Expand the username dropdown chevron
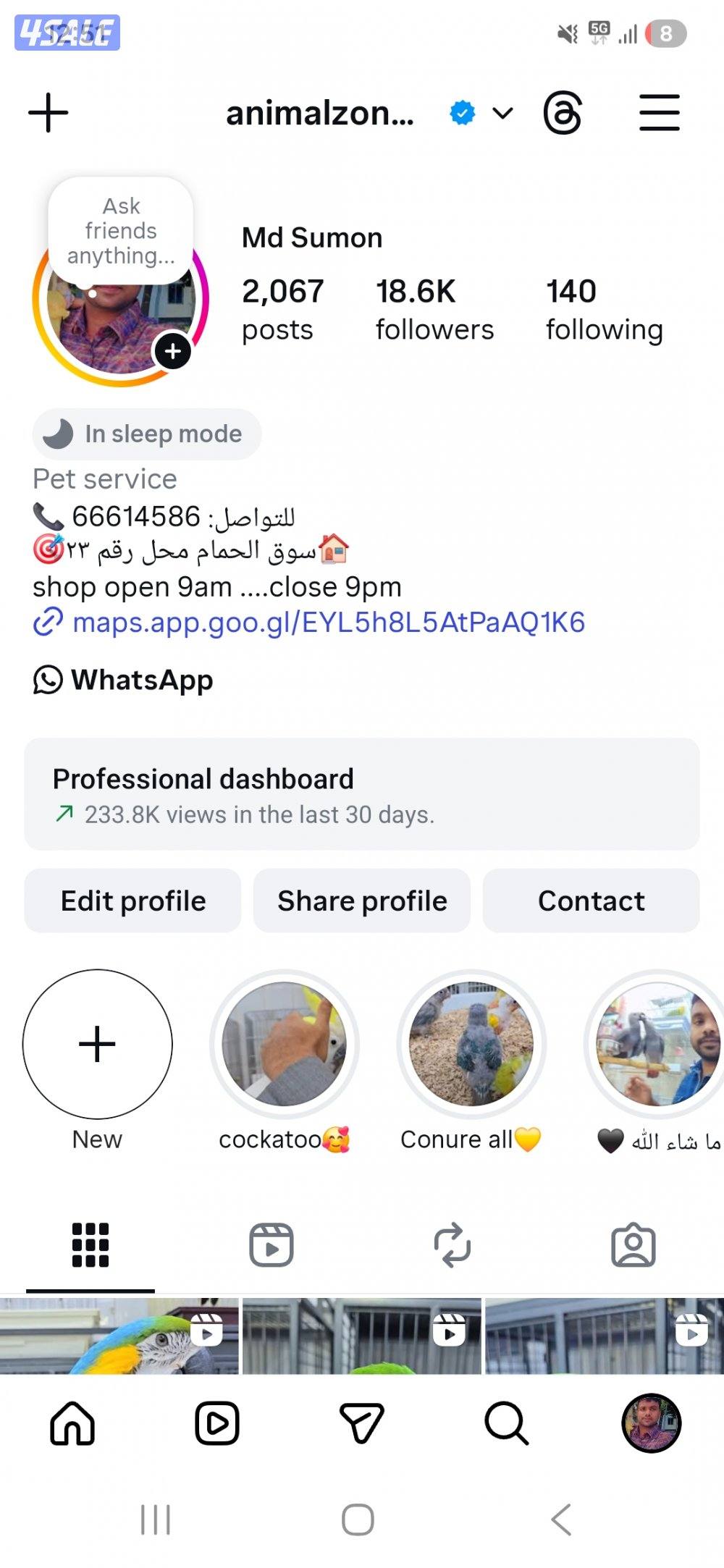 click(502, 114)
